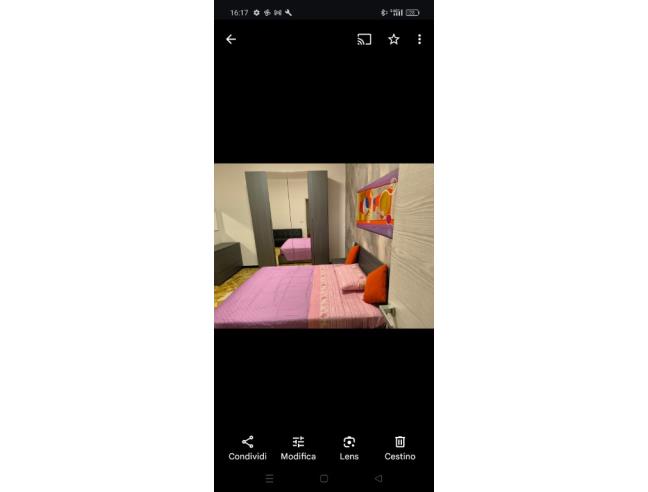This screenshot has width=648, height=492.
Task: Share the photo via Condividi
Action: tap(247, 447)
